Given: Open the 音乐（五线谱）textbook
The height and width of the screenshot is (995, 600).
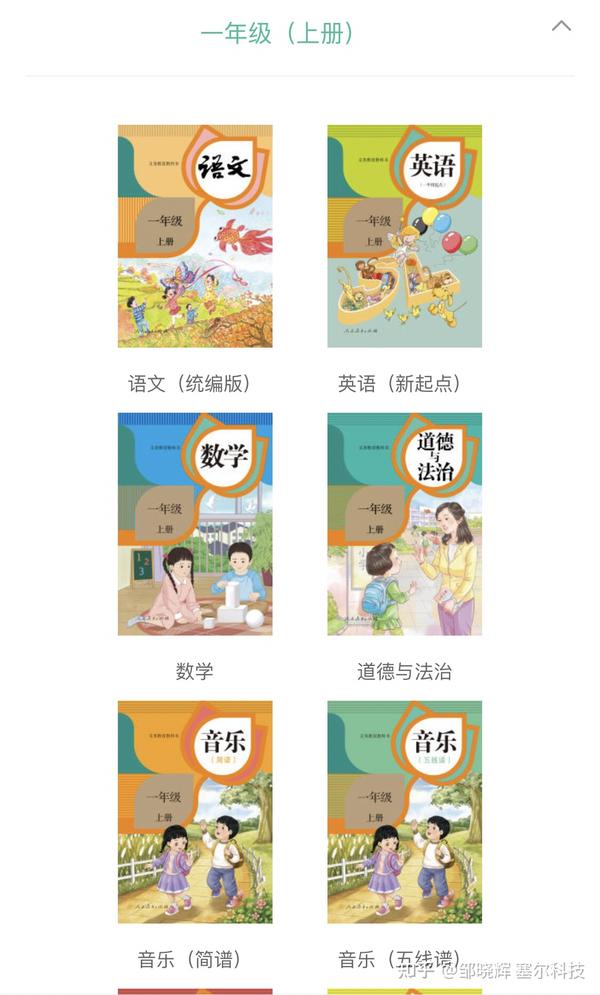Looking at the screenshot, I should [x=404, y=812].
